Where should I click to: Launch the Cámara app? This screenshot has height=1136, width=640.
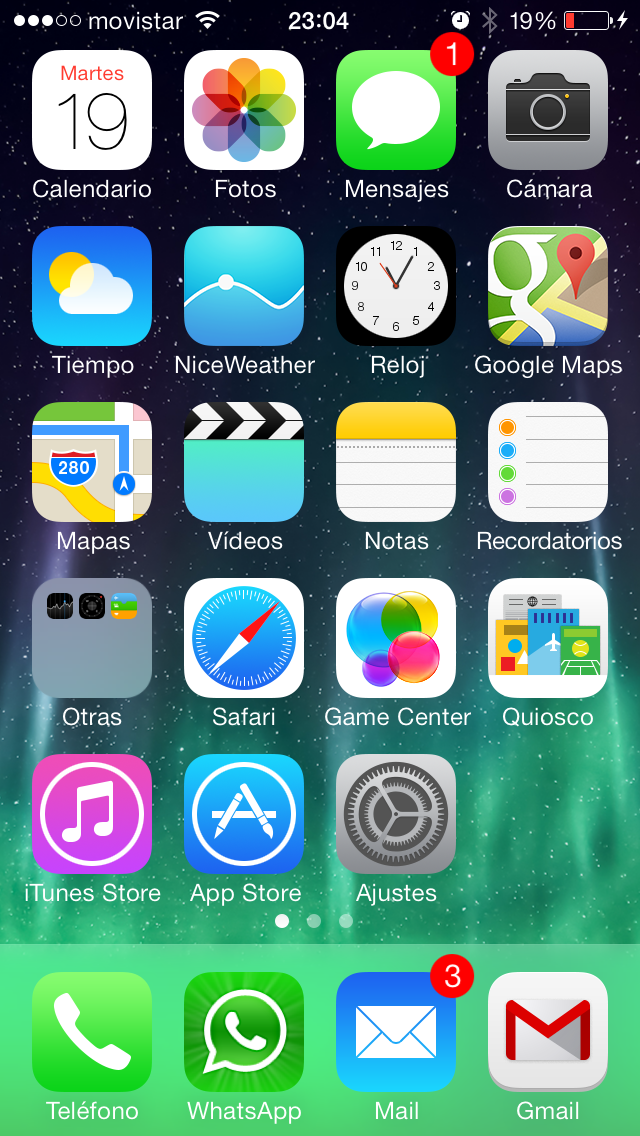click(x=548, y=110)
